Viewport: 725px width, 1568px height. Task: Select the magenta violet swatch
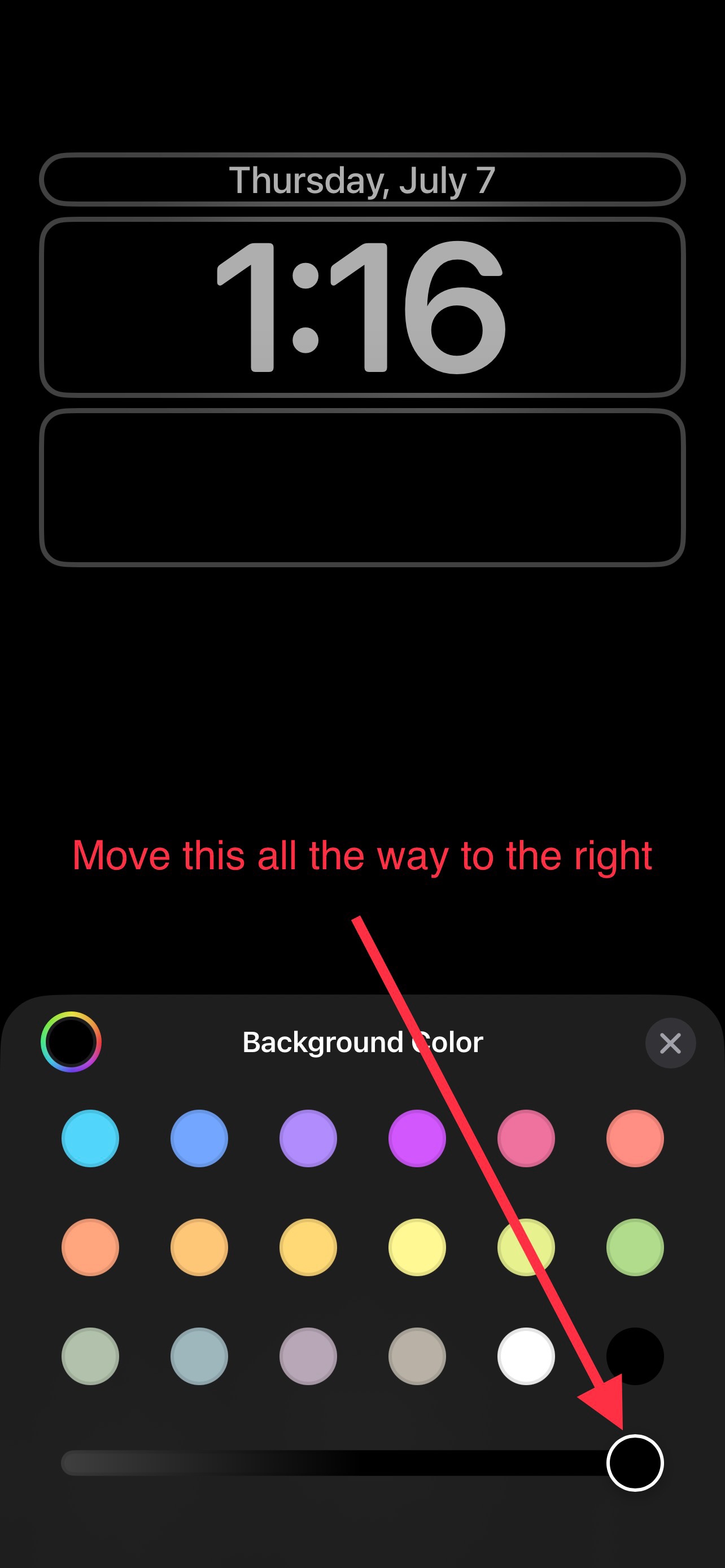coord(417,1138)
